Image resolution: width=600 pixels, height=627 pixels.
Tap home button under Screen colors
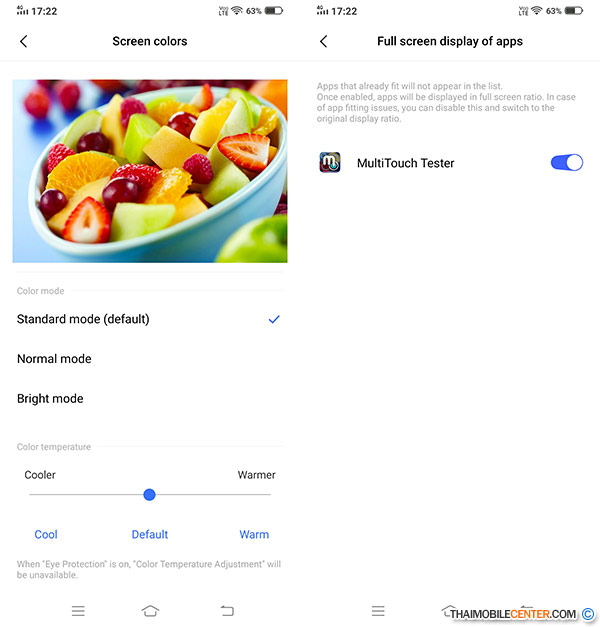(x=150, y=610)
